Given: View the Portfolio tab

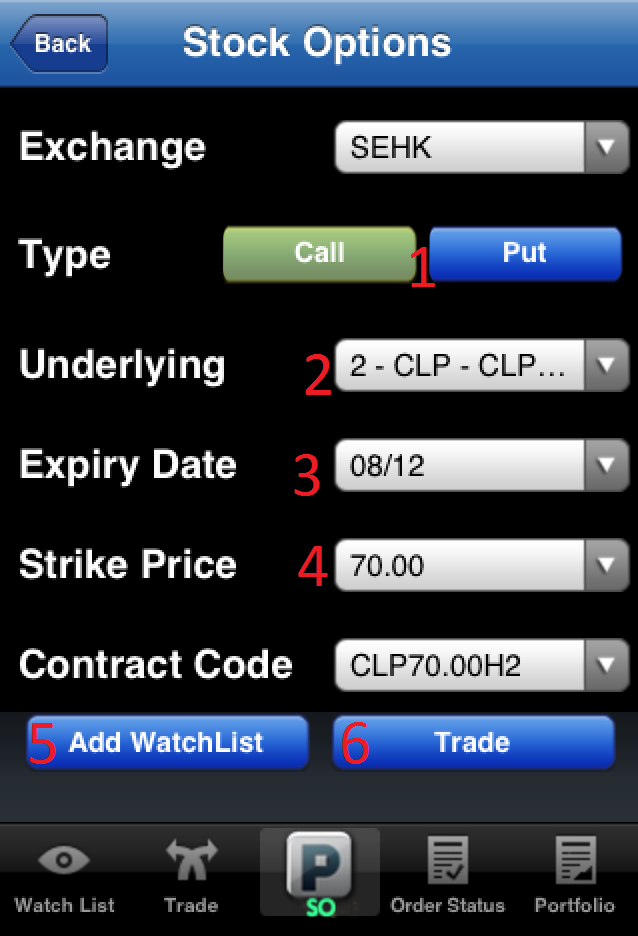Looking at the screenshot, I should point(574,879).
